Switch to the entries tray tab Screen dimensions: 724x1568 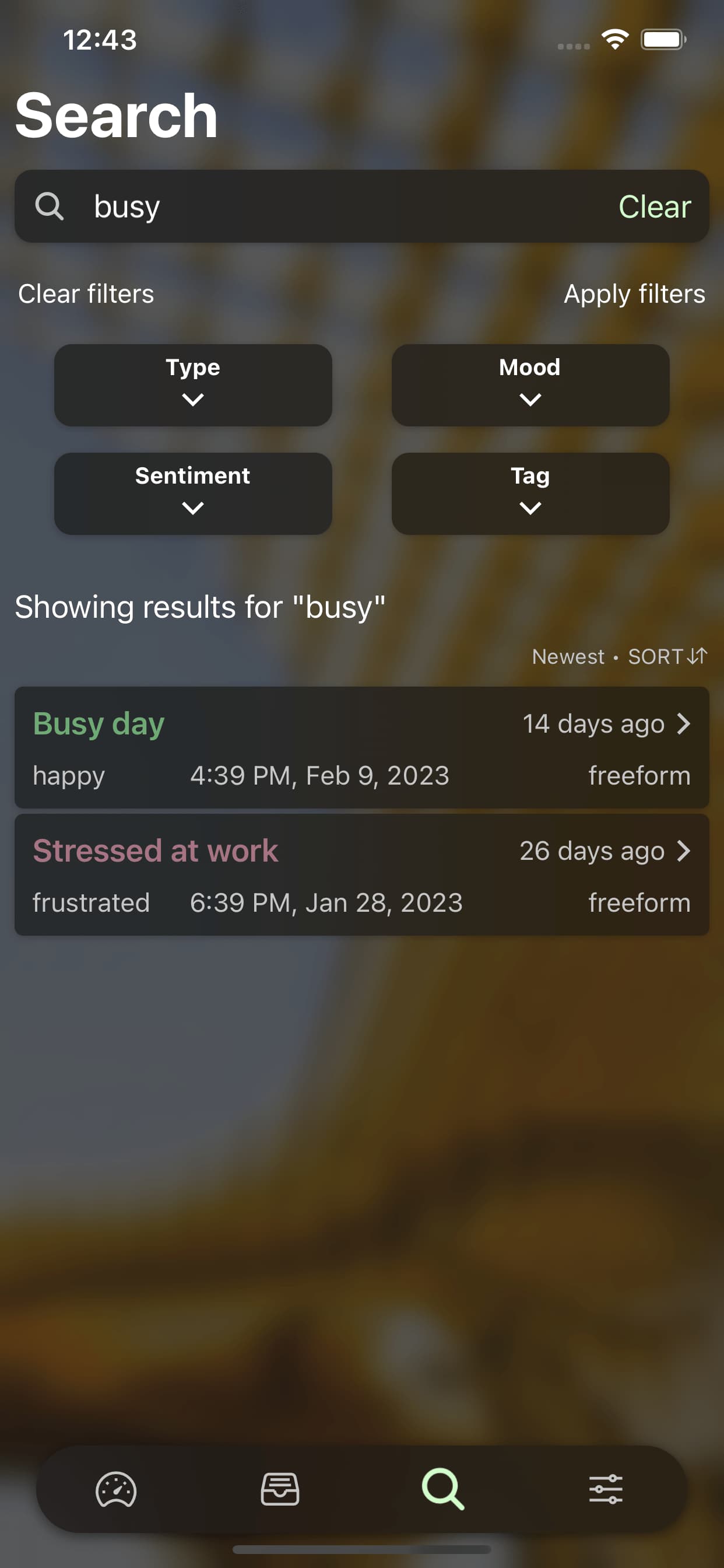[280, 1489]
